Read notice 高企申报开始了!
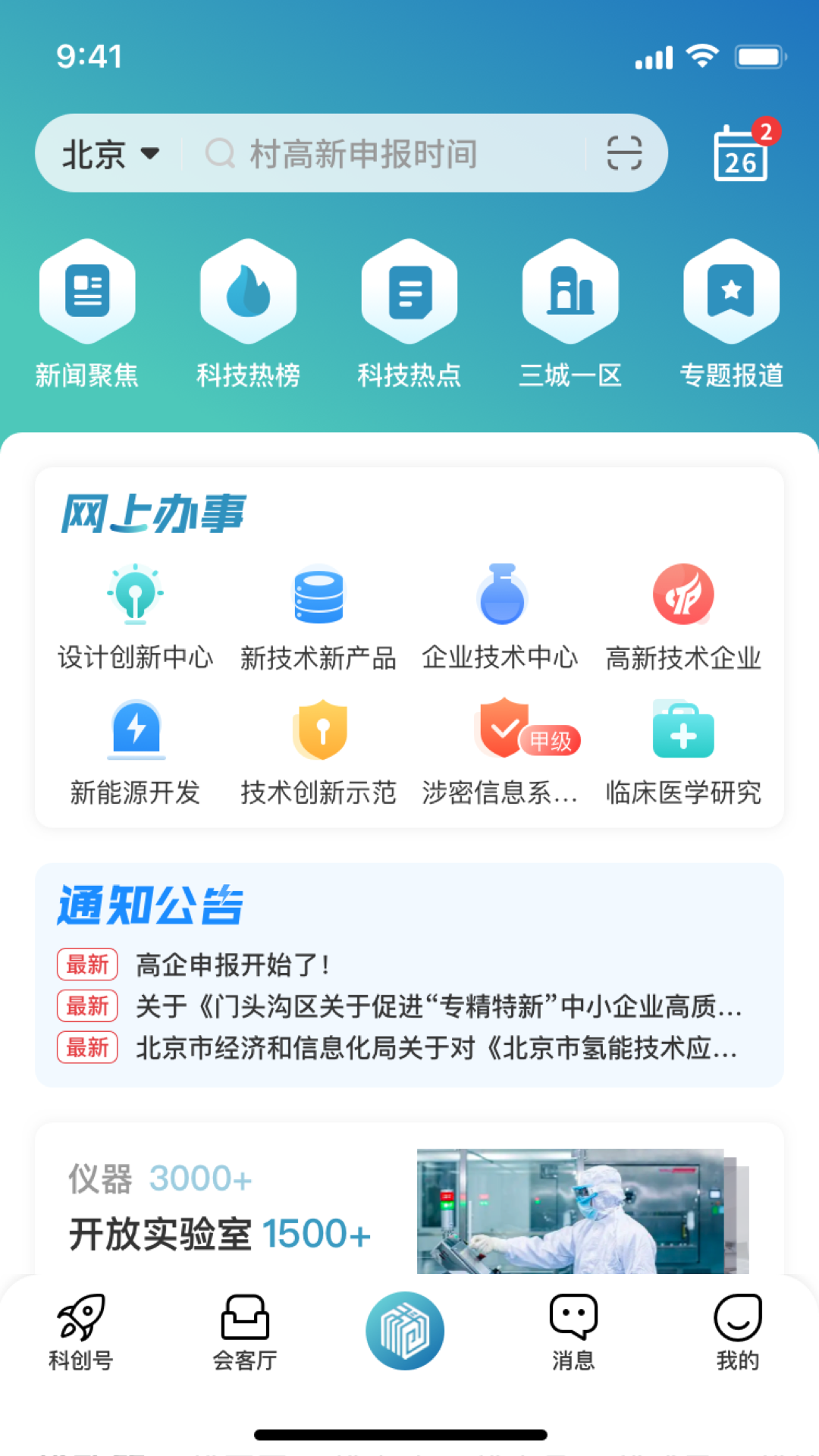Screen dimensions: 819x1456 232,965
